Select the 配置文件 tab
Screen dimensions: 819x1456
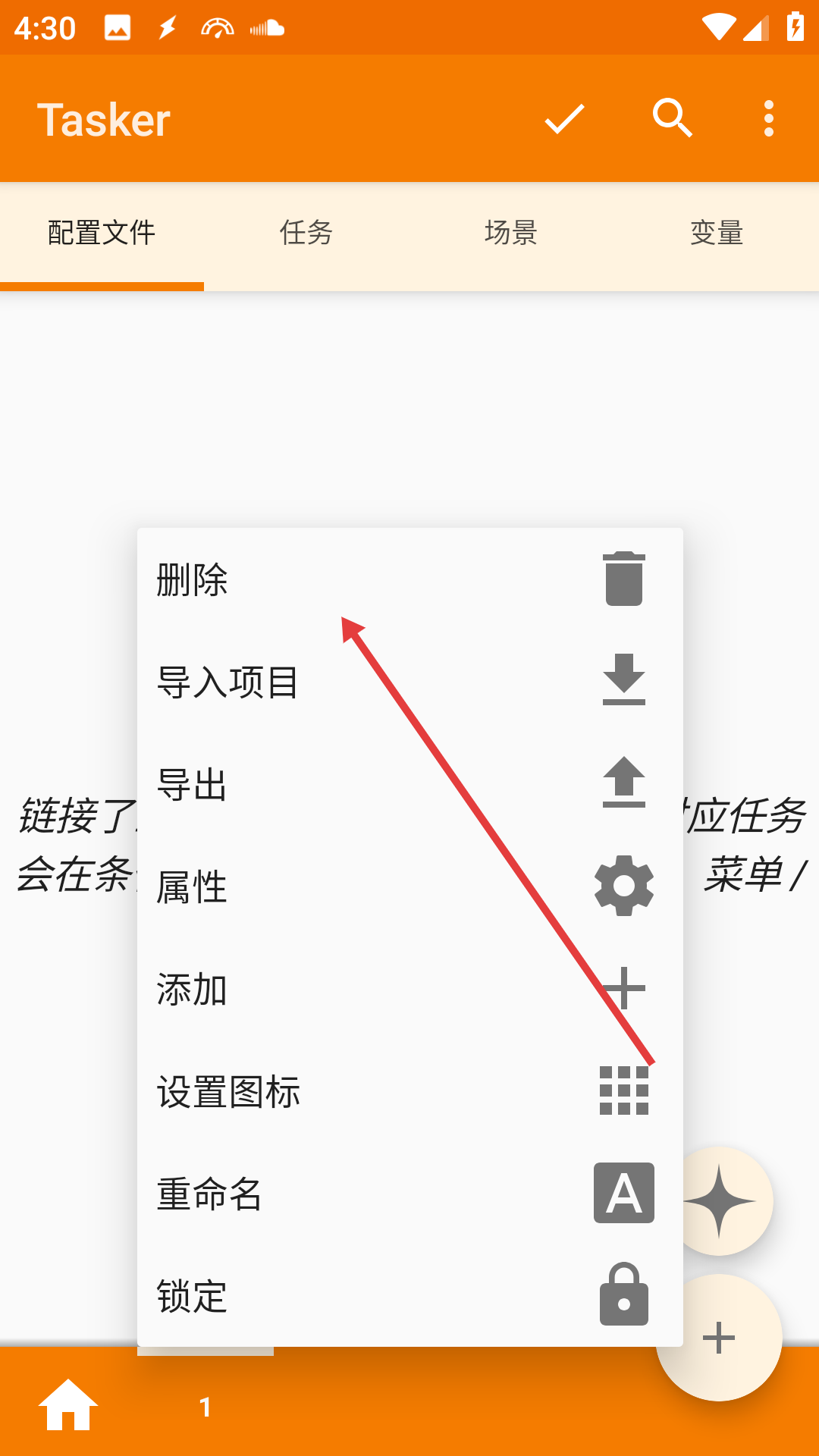pos(102,233)
